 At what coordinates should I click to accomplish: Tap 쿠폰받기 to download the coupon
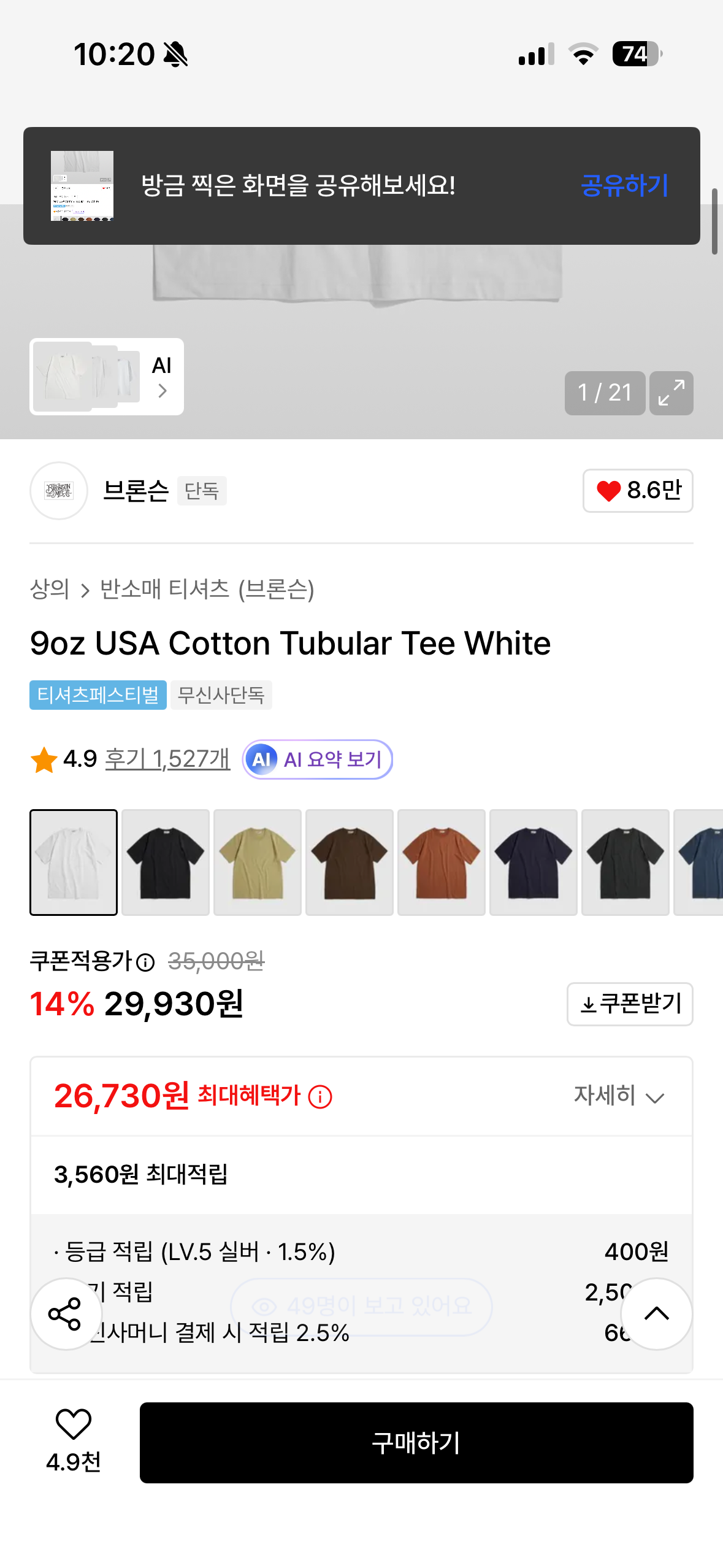coord(630,1004)
